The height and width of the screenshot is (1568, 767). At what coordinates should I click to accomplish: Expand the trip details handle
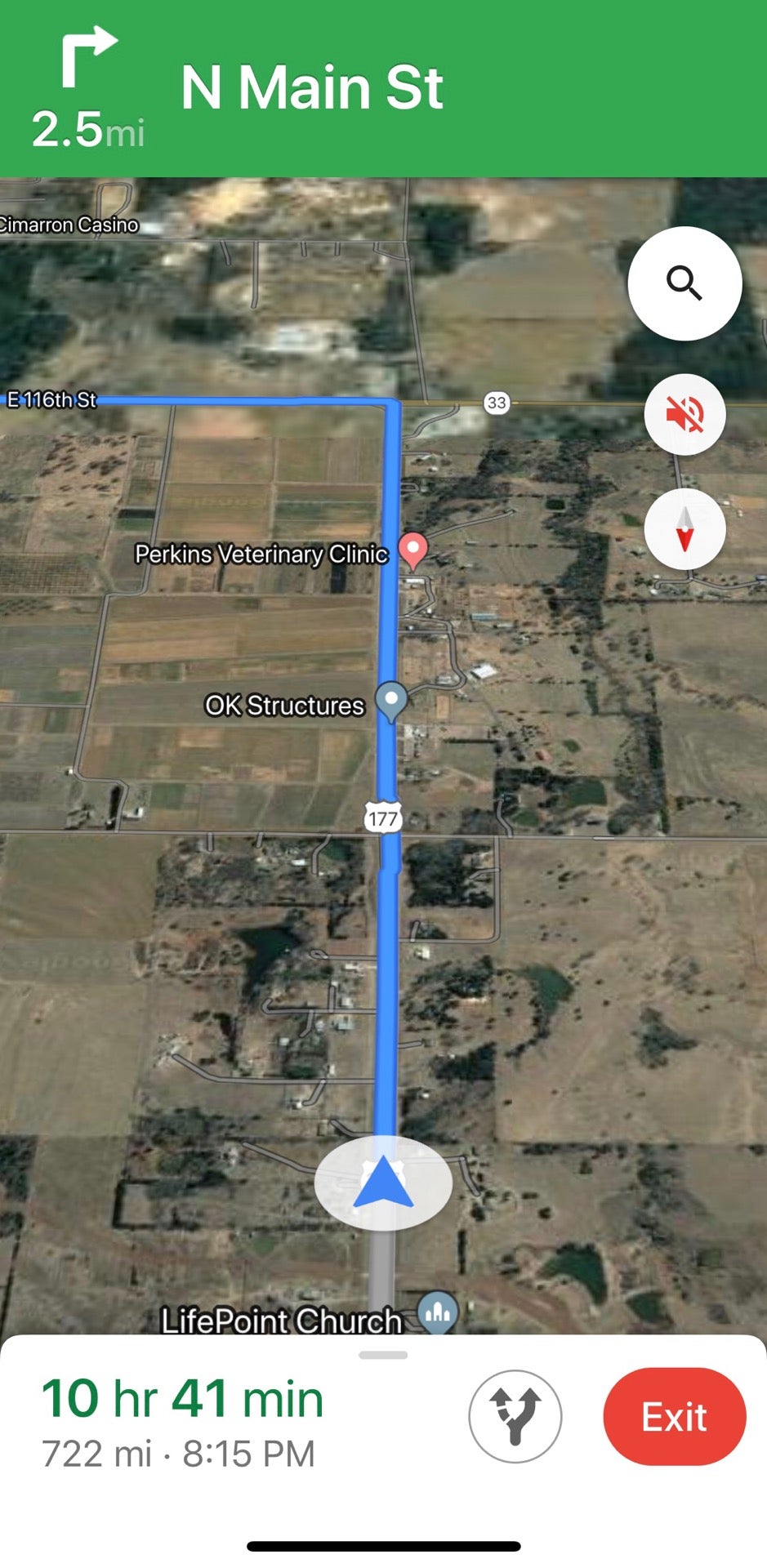click(383, 1356)
